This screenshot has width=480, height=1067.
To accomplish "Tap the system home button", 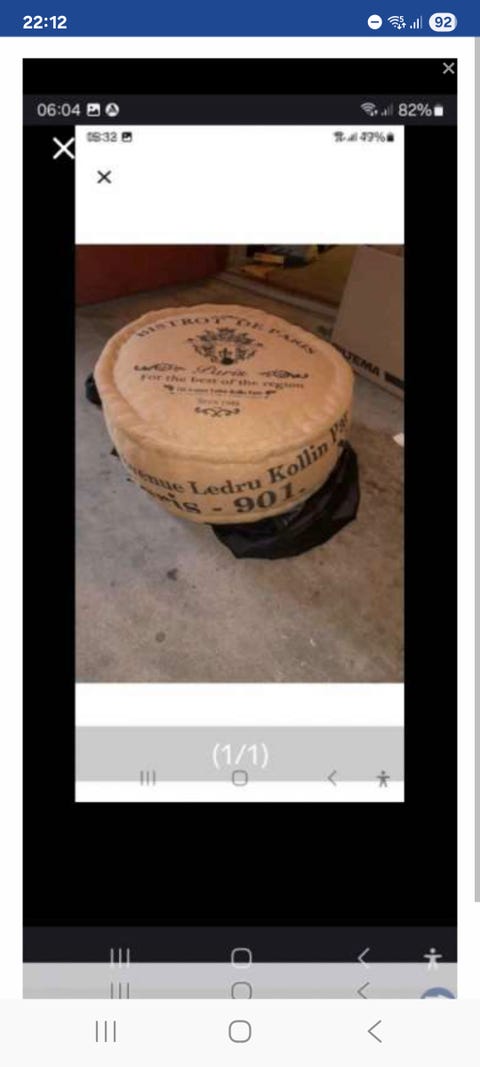I will pos(240,1031).
